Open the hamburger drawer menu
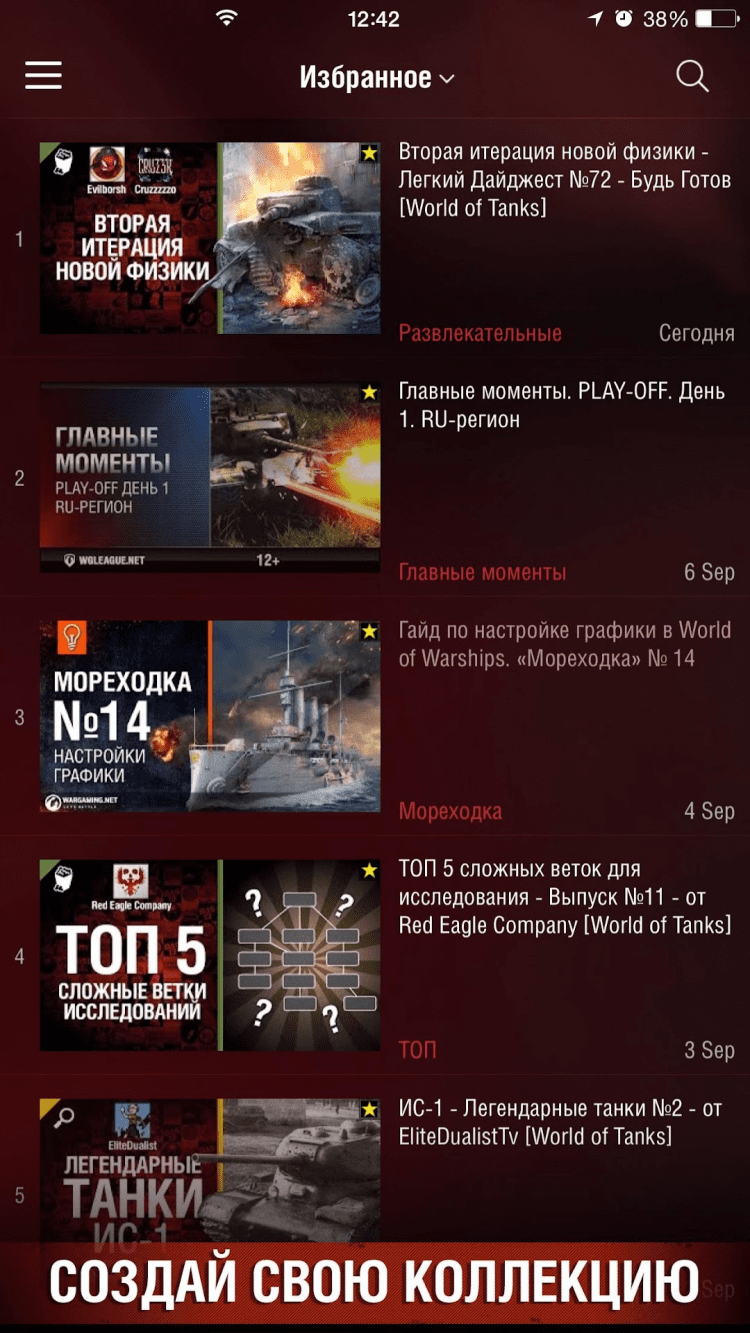The height and width of the screenshot is (1333, 750). (x=44, y=76)
